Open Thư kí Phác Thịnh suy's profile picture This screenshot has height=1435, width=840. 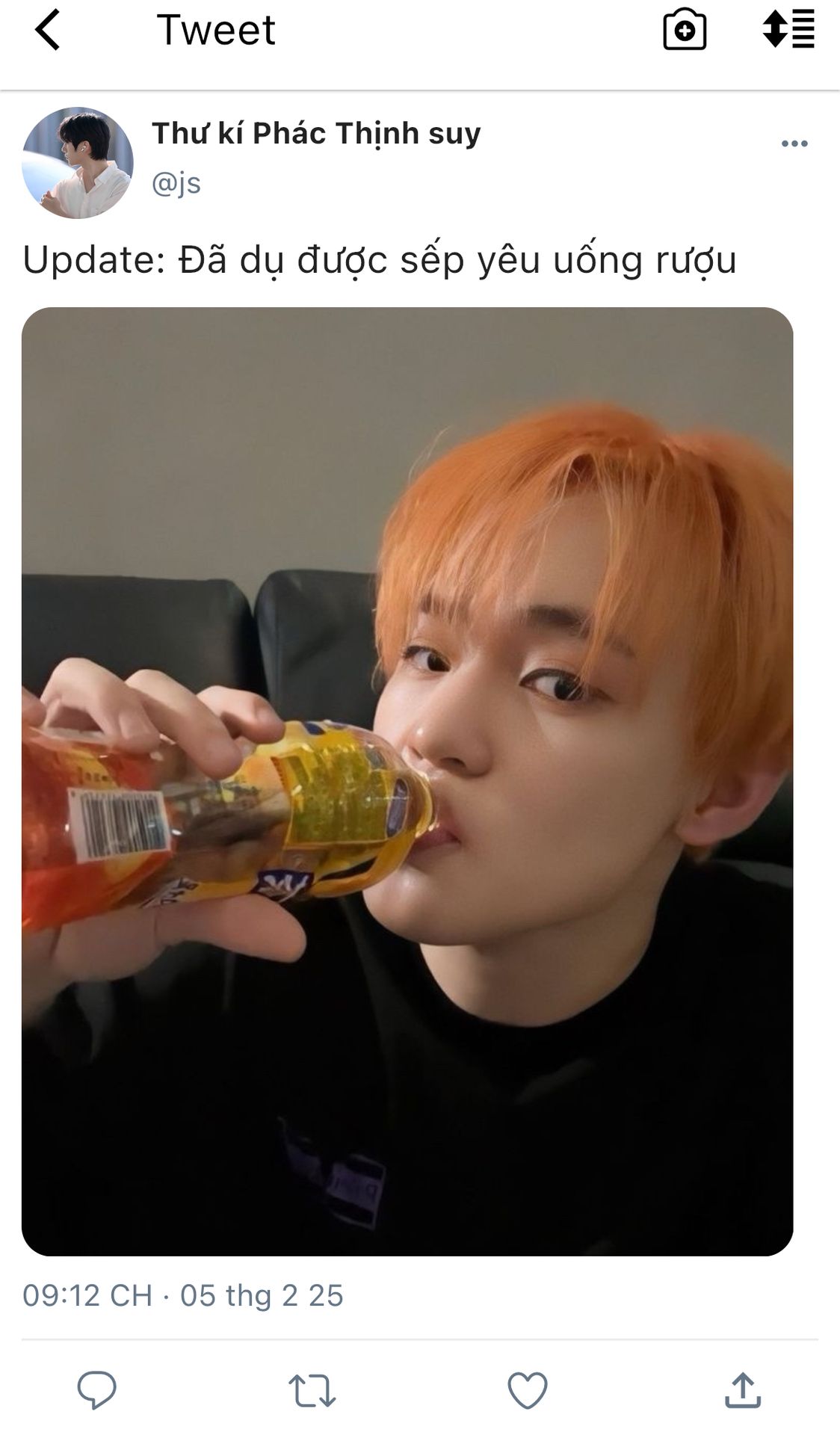(x=78, y=163)
